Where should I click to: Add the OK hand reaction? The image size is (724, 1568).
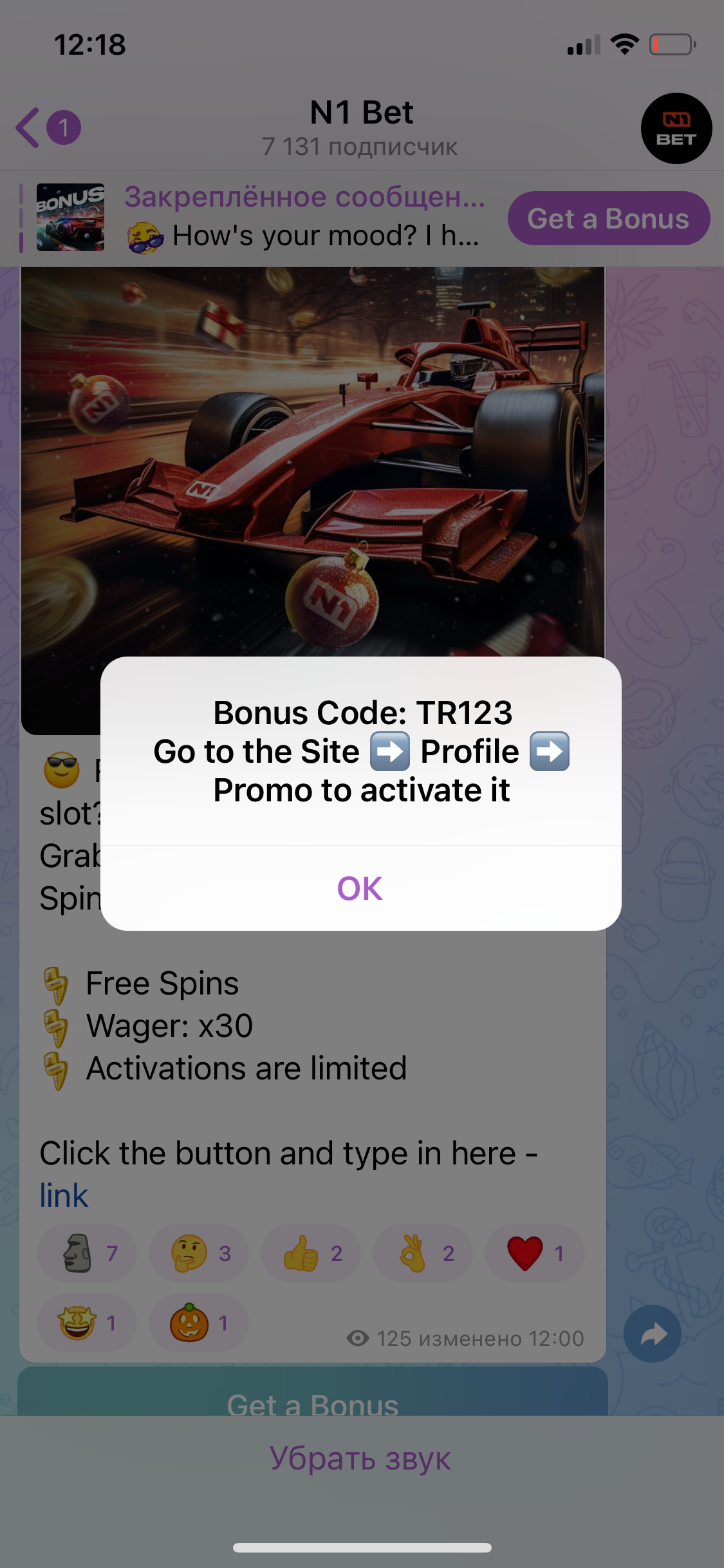click(423, 1253)
